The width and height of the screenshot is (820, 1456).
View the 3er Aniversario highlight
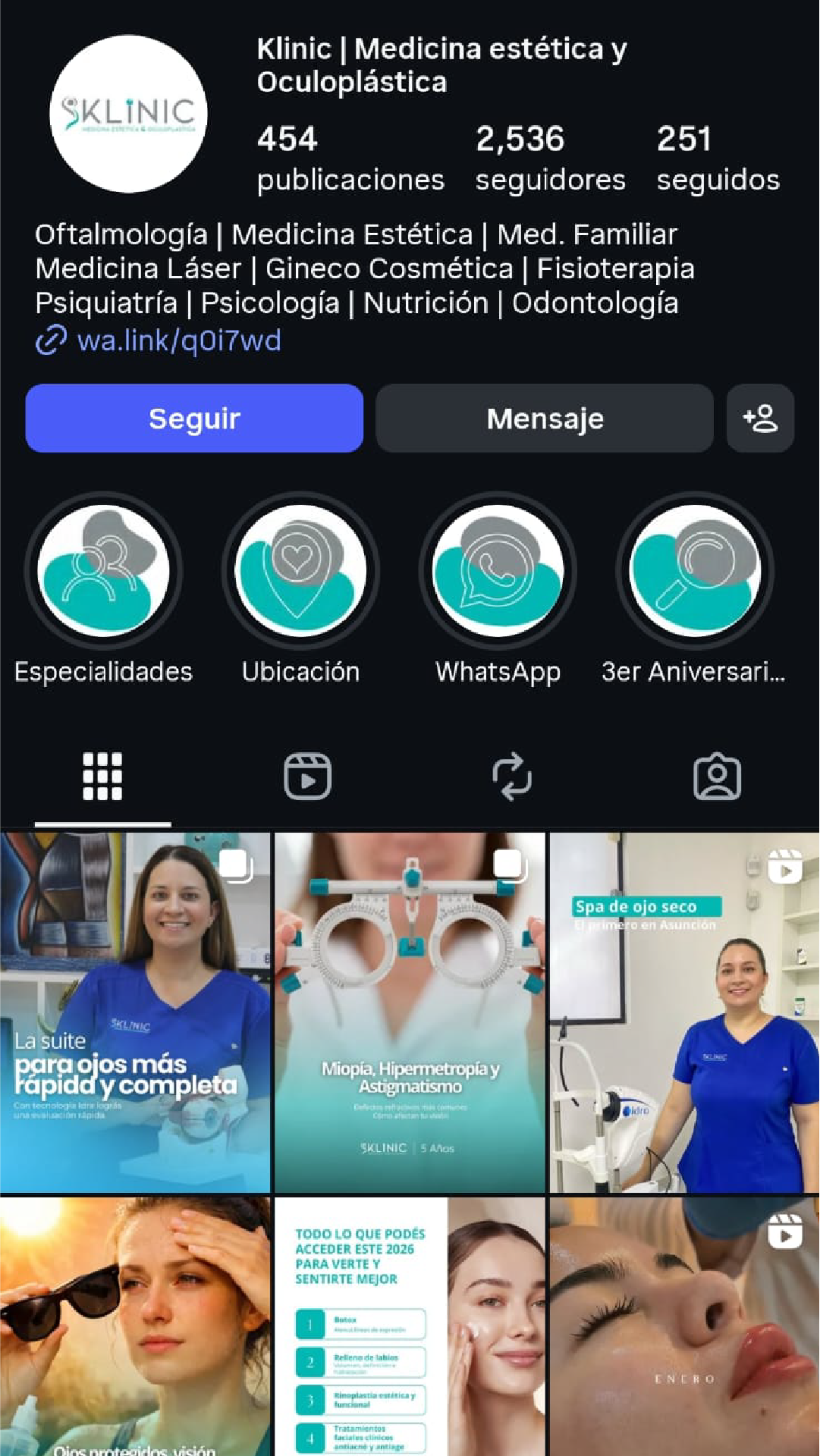[695, 570]
